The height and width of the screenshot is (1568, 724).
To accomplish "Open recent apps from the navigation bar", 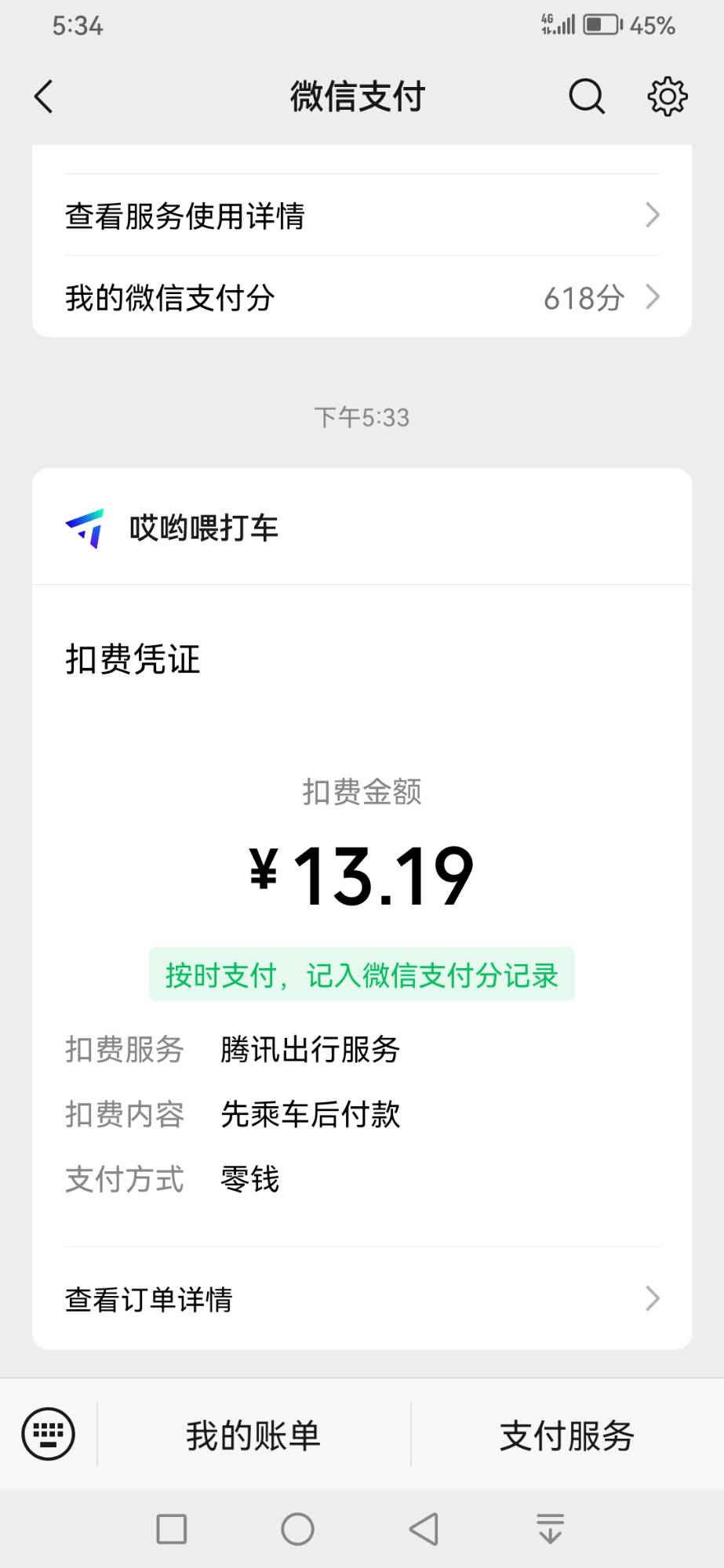I will coord(172,1529).
